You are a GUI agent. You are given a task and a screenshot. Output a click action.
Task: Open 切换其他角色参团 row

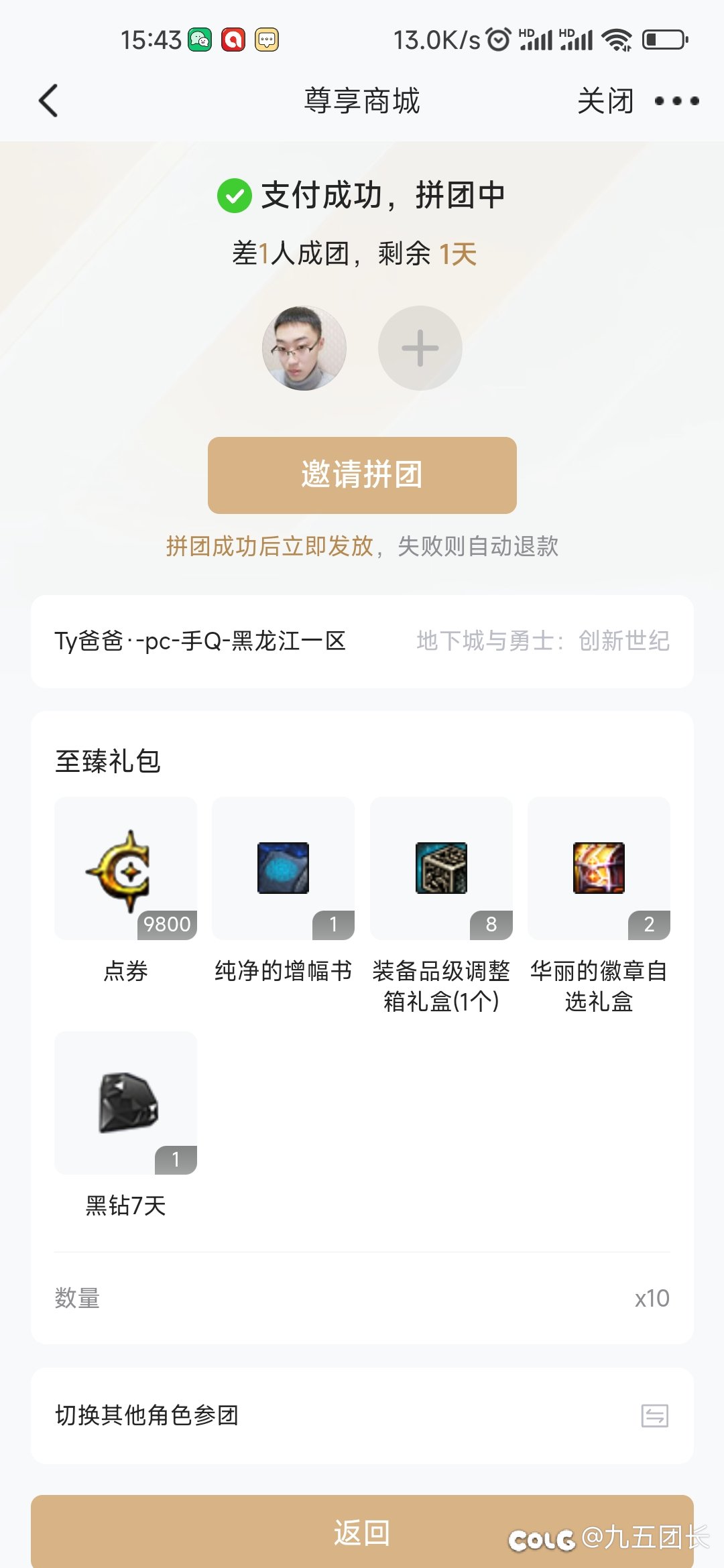(362, 1416)
